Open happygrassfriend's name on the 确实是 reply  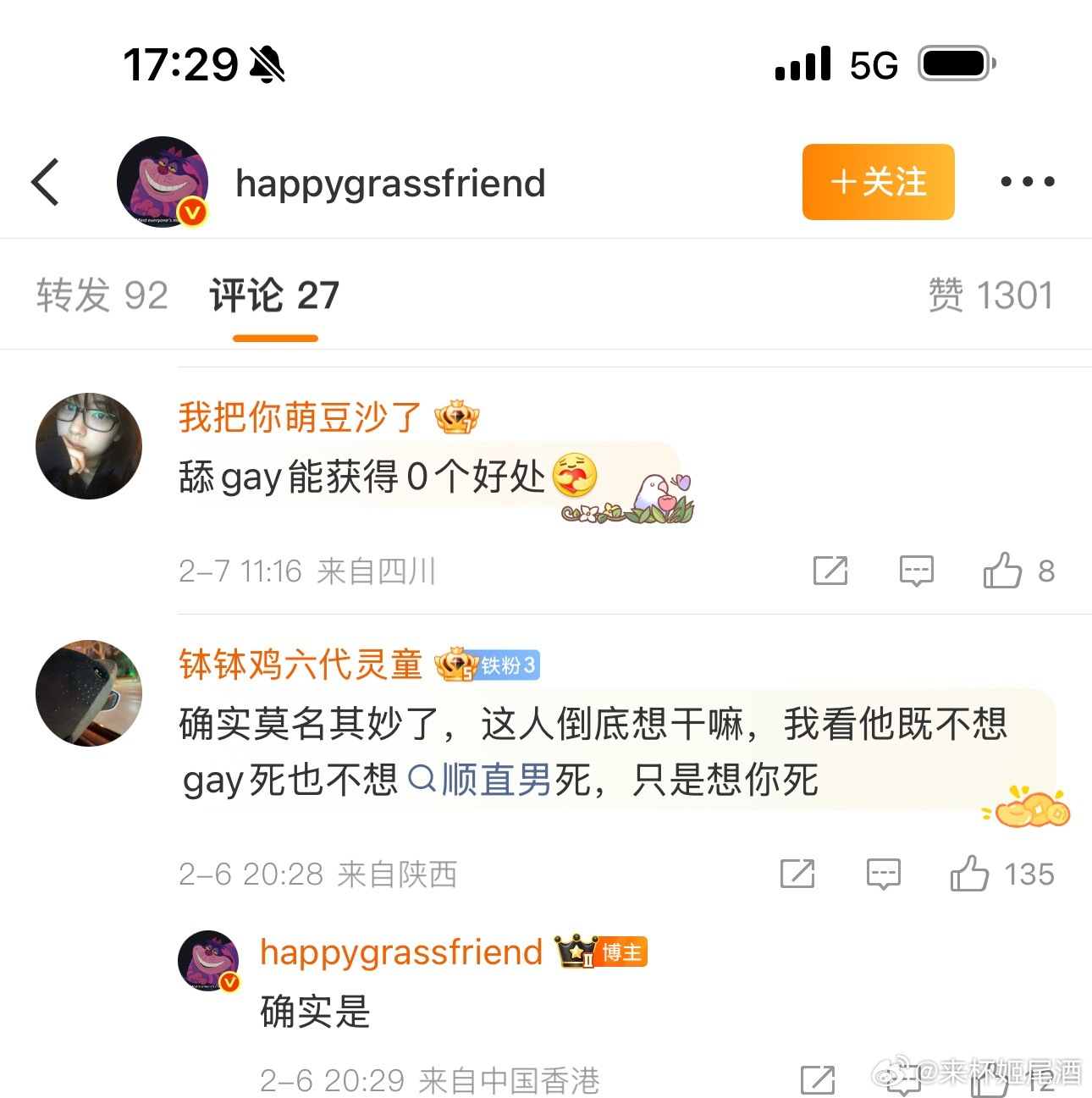(400, 952)
